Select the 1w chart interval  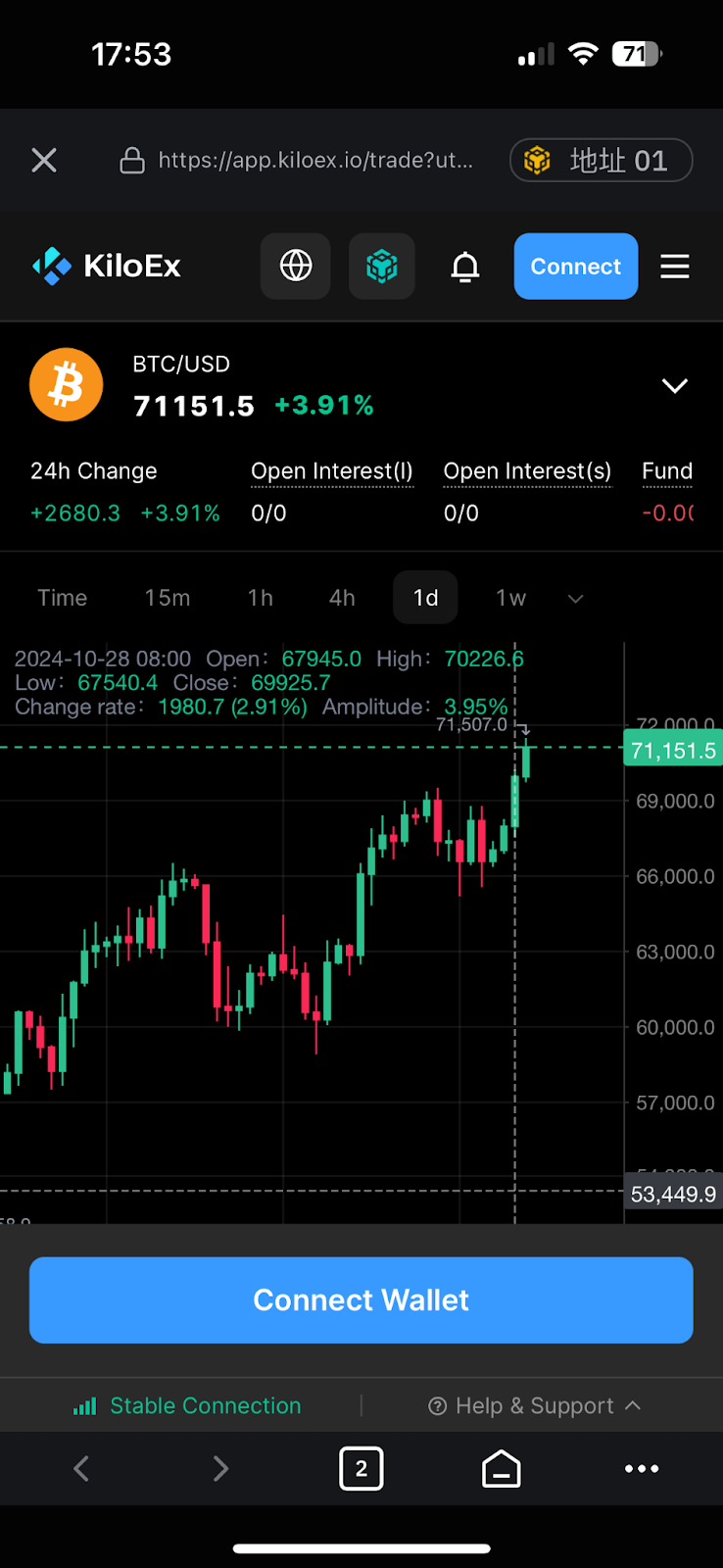[510, 598]
